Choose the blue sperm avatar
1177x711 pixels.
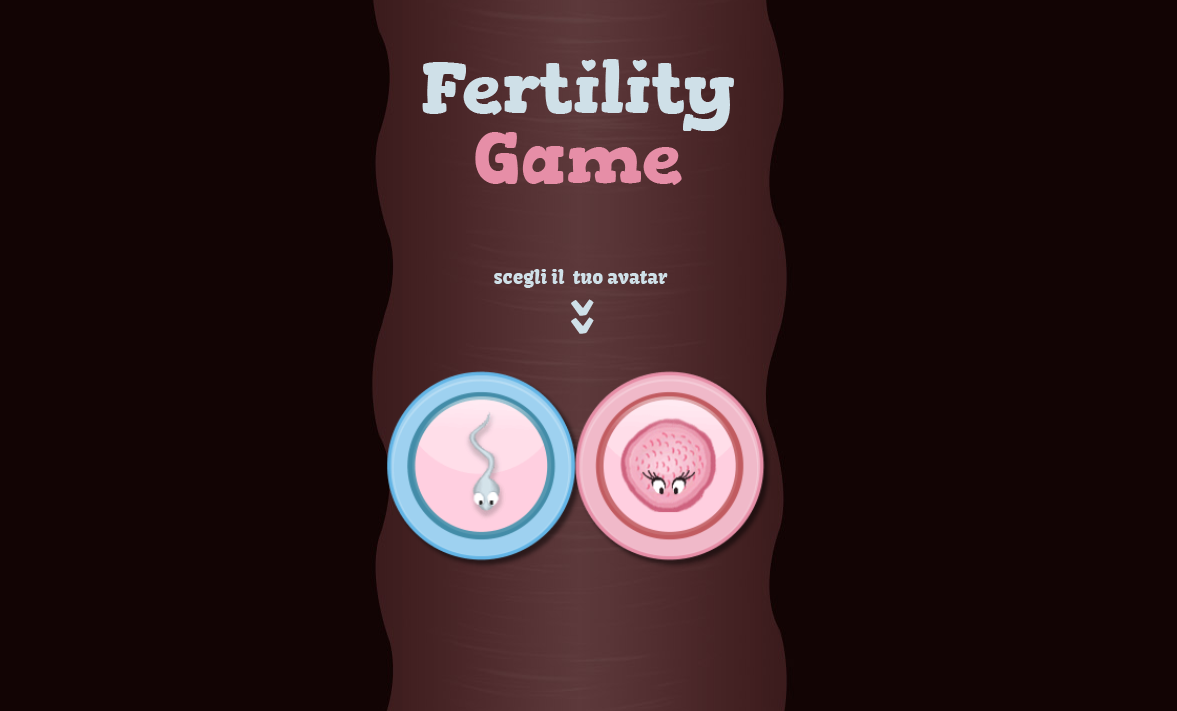coord(481,466)
